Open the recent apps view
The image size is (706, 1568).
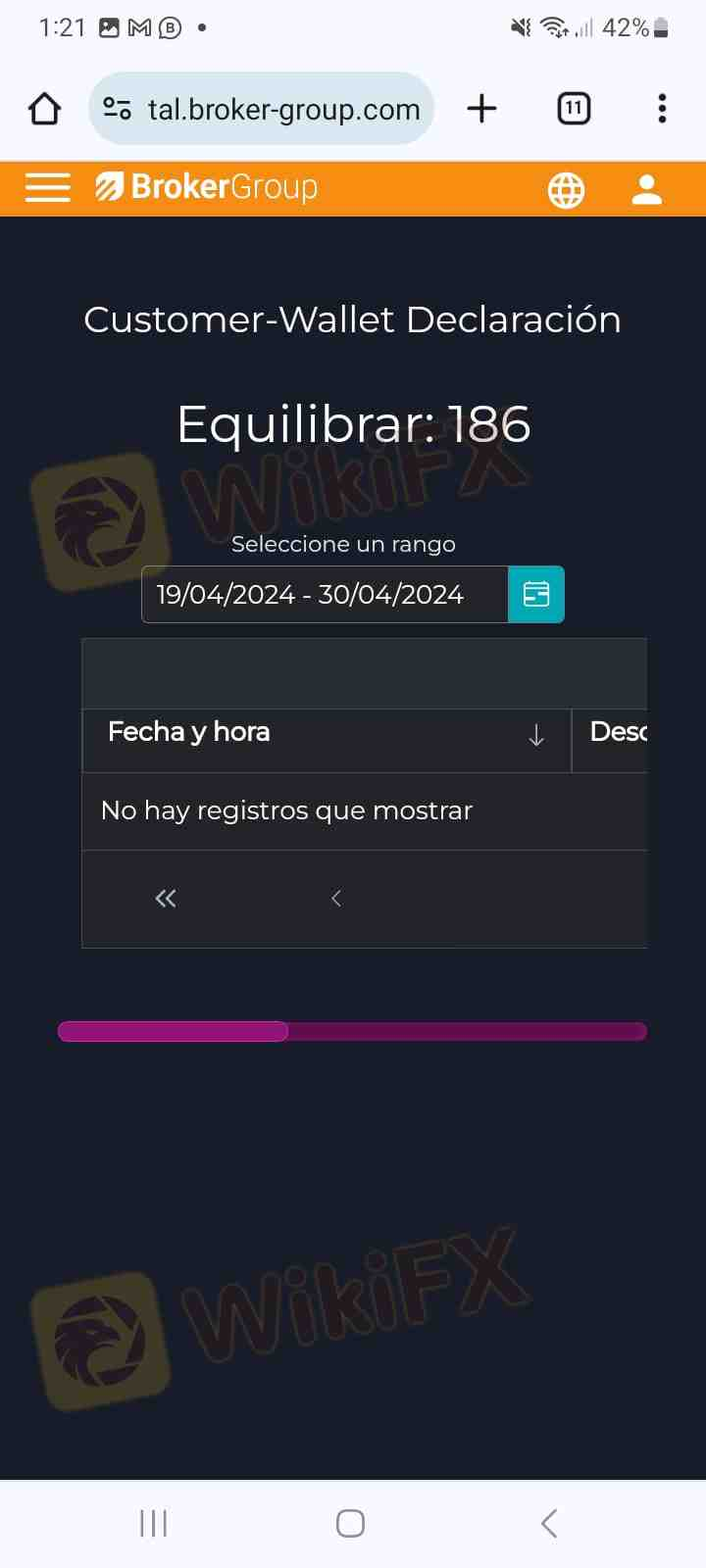coord(154,1523)
